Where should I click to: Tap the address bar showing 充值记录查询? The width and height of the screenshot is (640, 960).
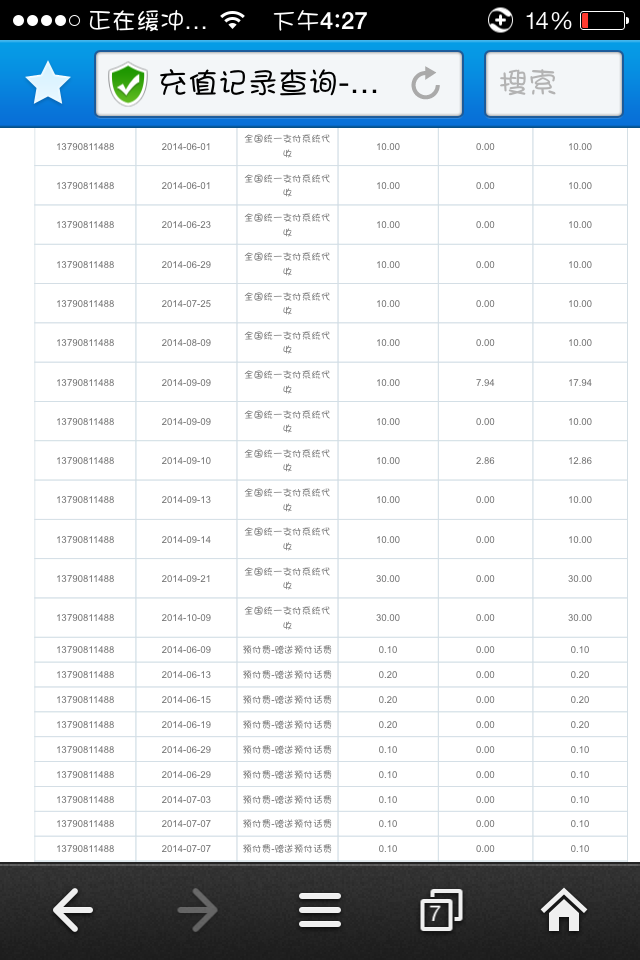(265, 84)
